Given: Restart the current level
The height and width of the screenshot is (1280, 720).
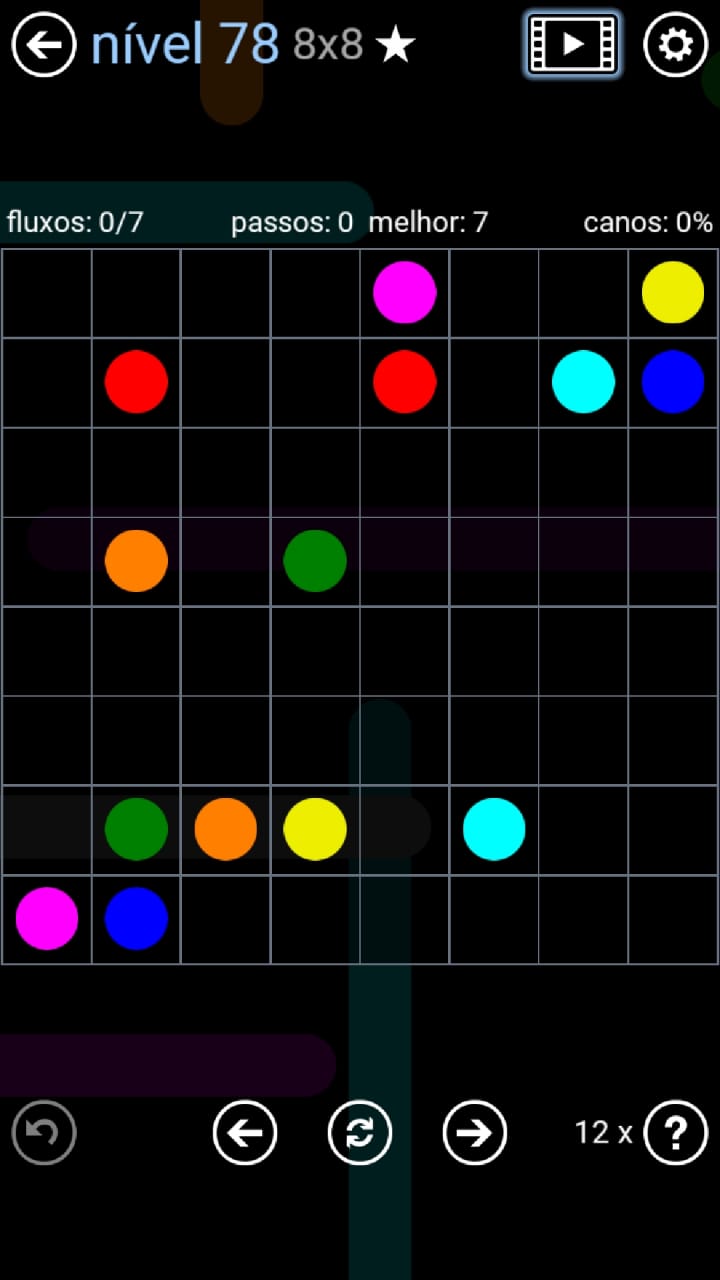Looking at the screenshot, I should point(360,1133).
